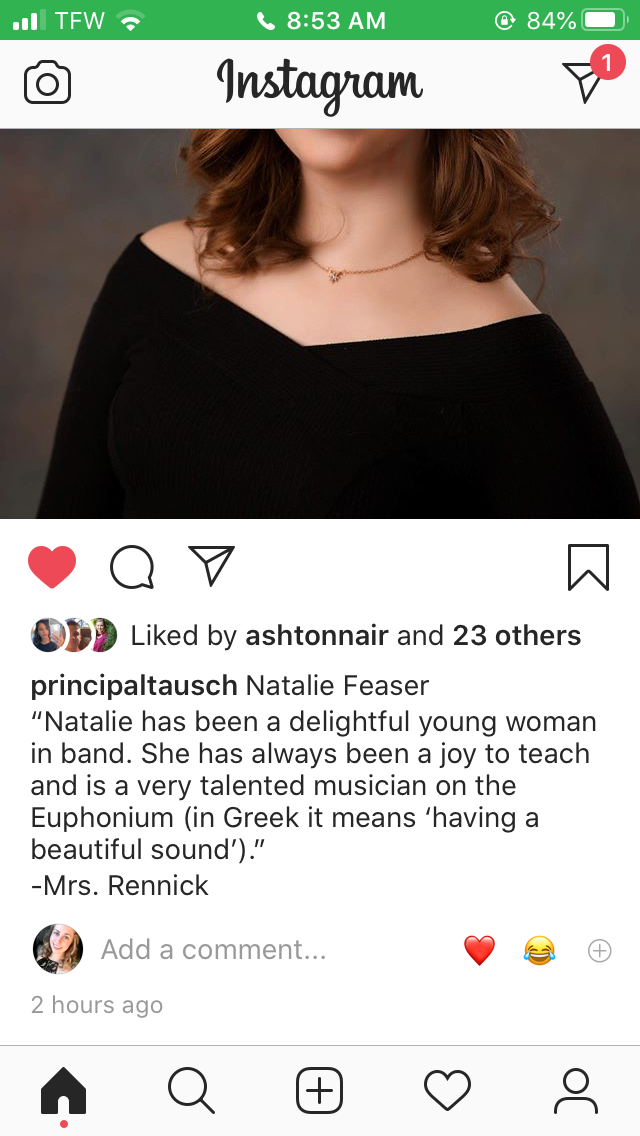Bookmark this post
Screen dimensions: 640x1136
pos(589,567)
